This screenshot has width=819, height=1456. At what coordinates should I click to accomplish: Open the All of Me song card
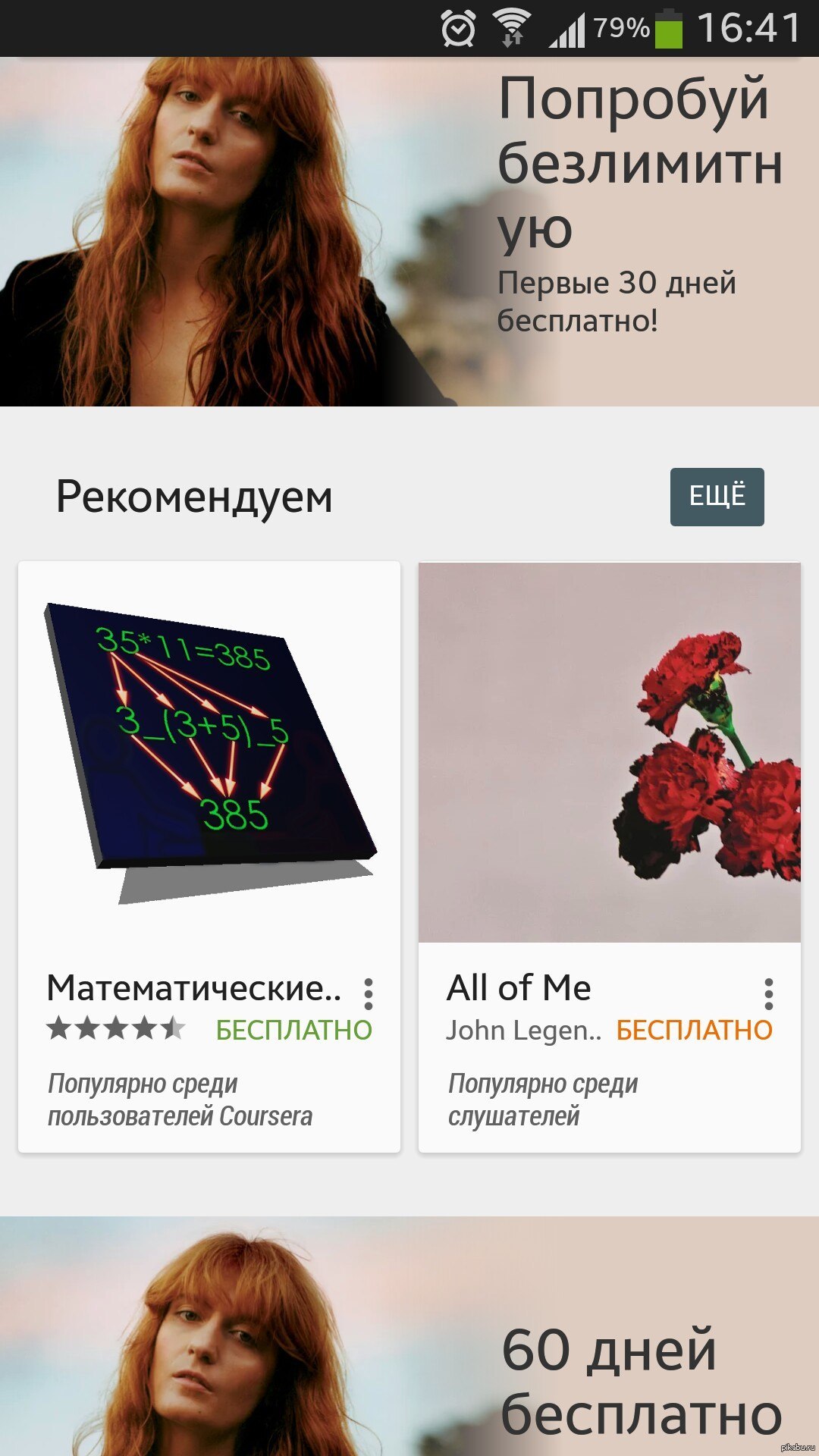(609, 758)
